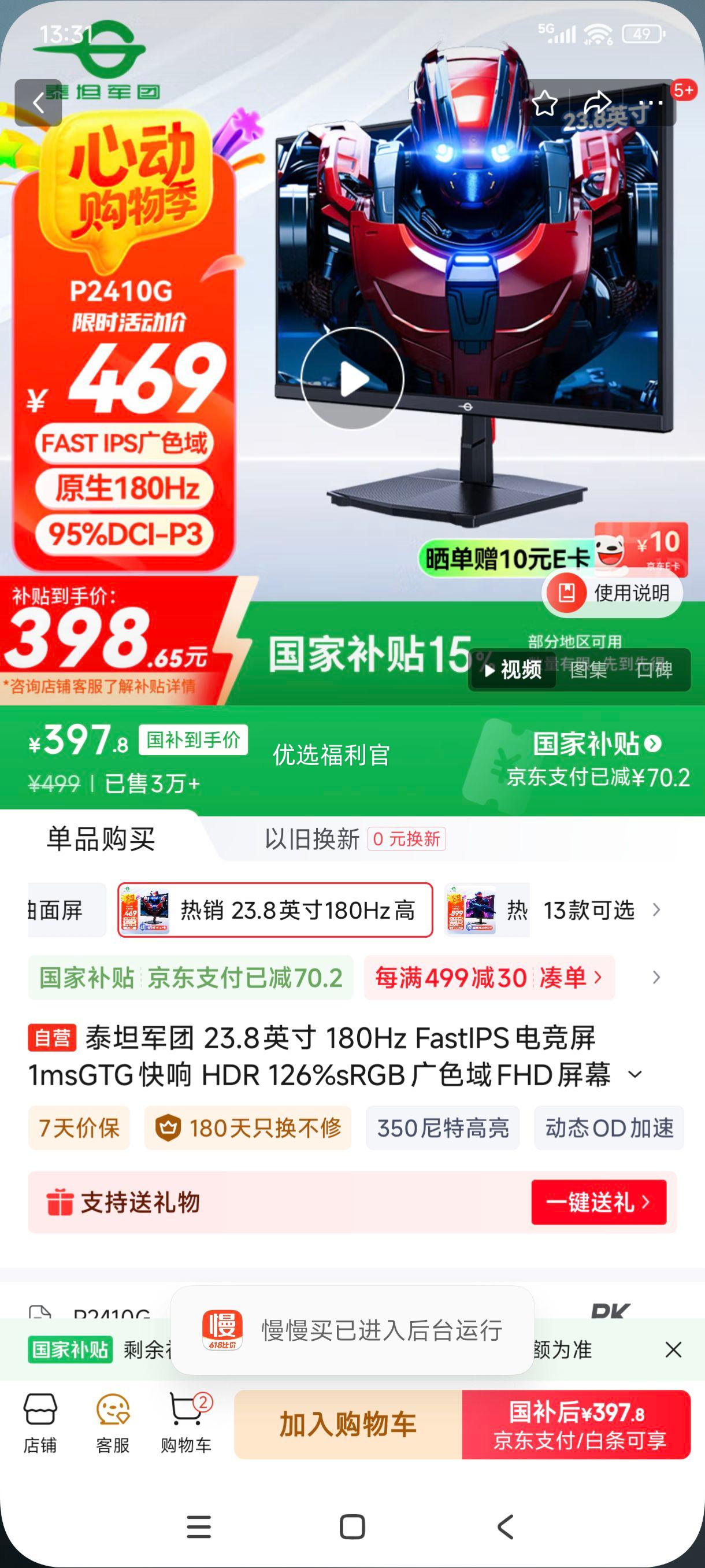
Task: Share this product page
Action: (597, 103)
